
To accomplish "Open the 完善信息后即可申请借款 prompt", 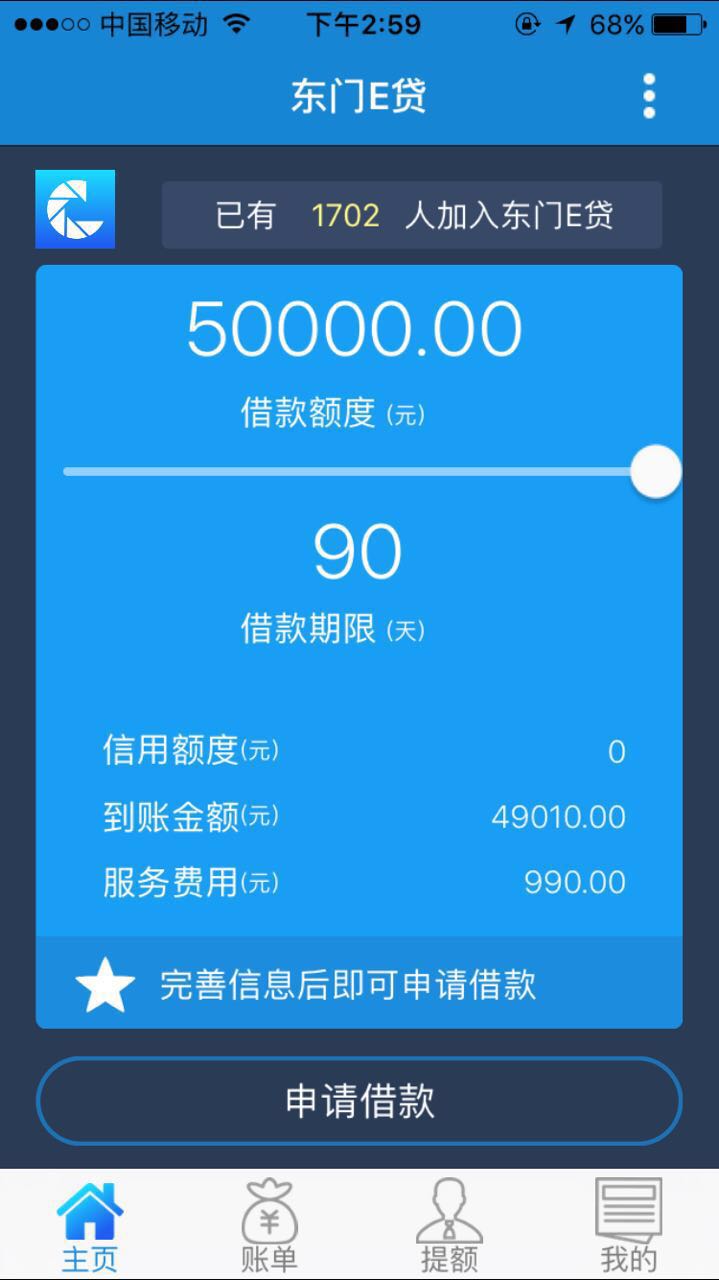I will [x=359, y=984].
